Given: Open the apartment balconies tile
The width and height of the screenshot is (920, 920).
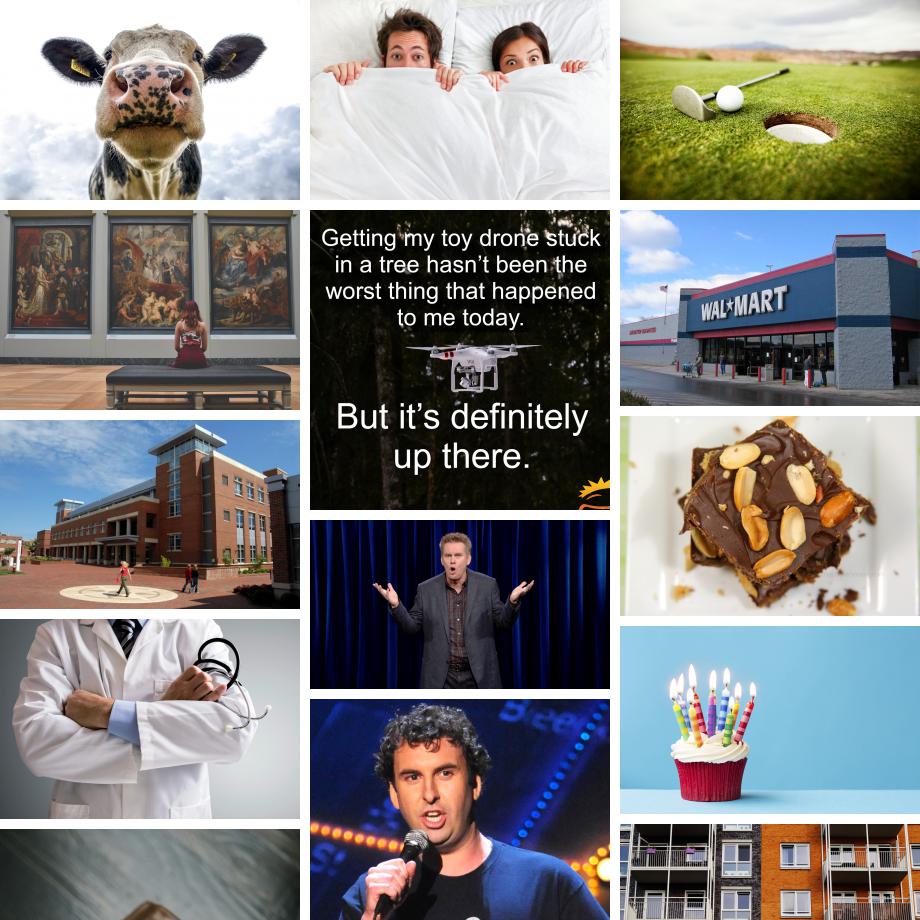Looking at the screenshot, I should click(769, 872).
